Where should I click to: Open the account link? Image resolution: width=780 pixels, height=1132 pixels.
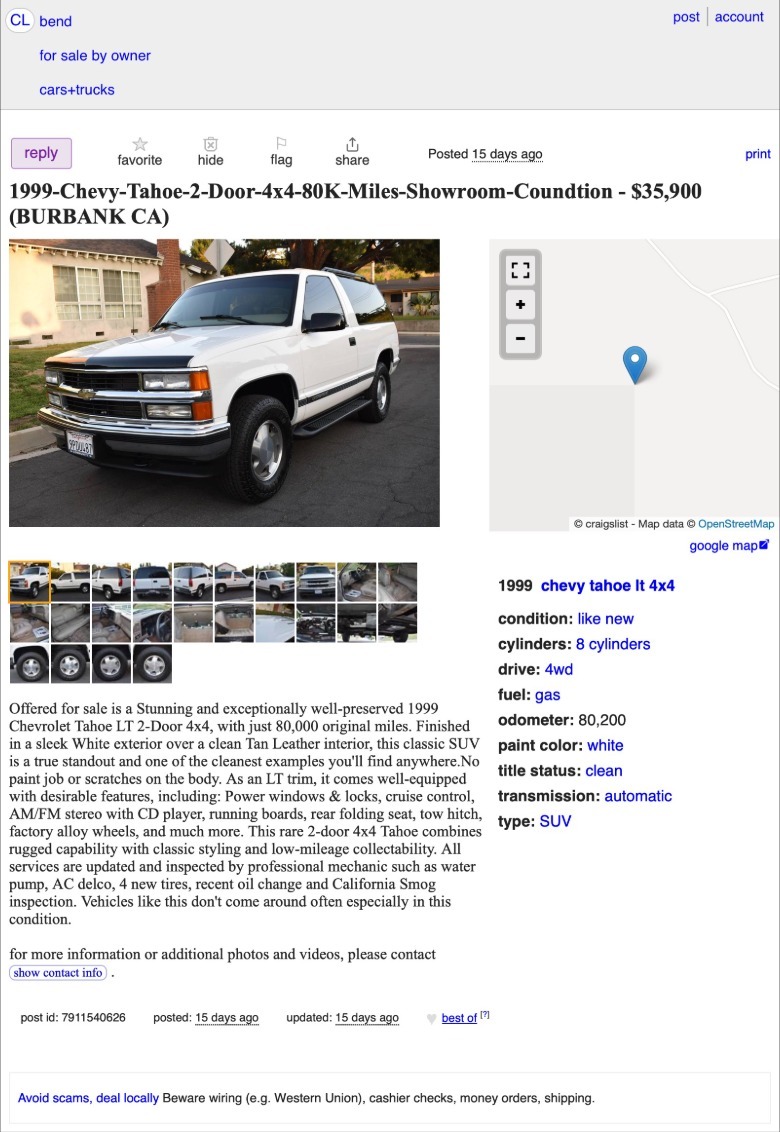pyautogui.click(x=739, y=17)
